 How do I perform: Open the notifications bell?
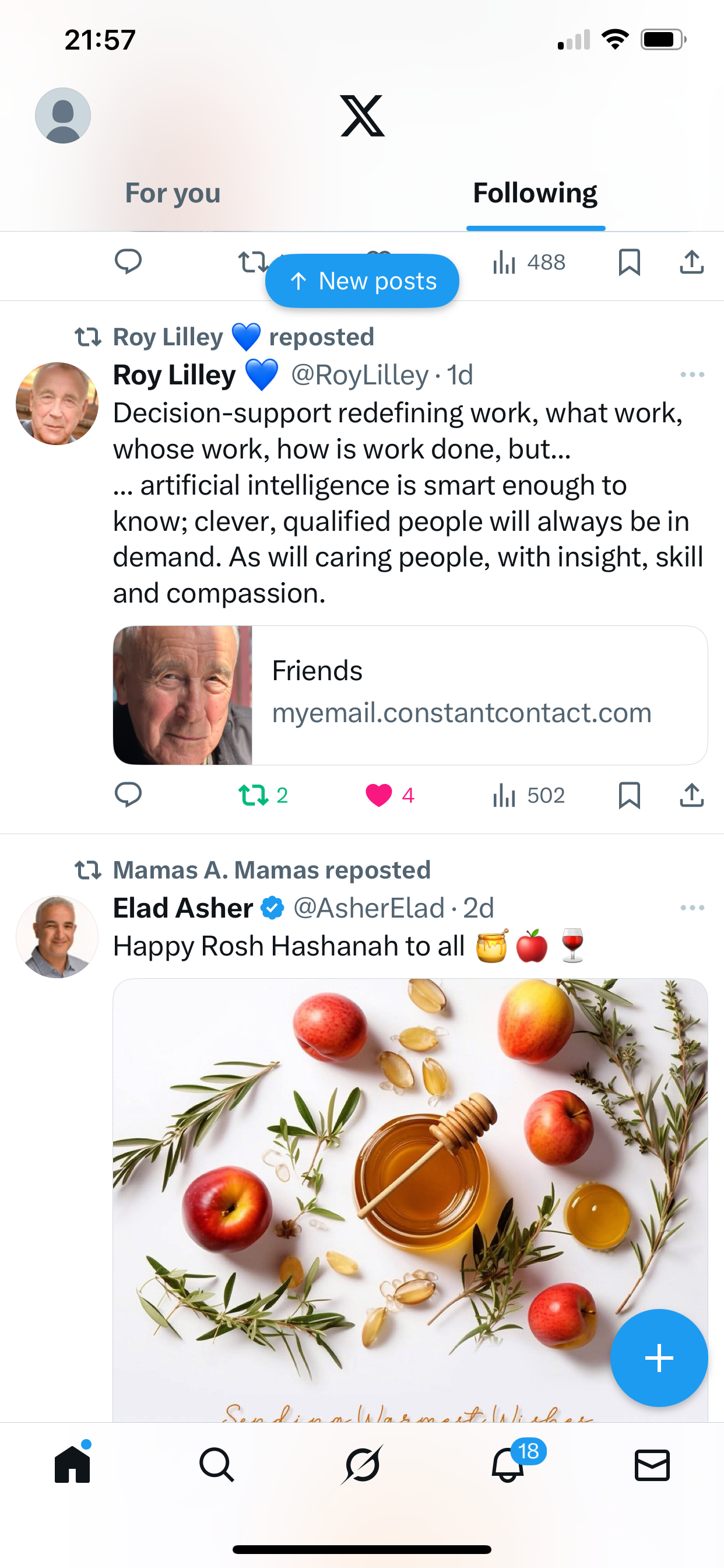508,1465
